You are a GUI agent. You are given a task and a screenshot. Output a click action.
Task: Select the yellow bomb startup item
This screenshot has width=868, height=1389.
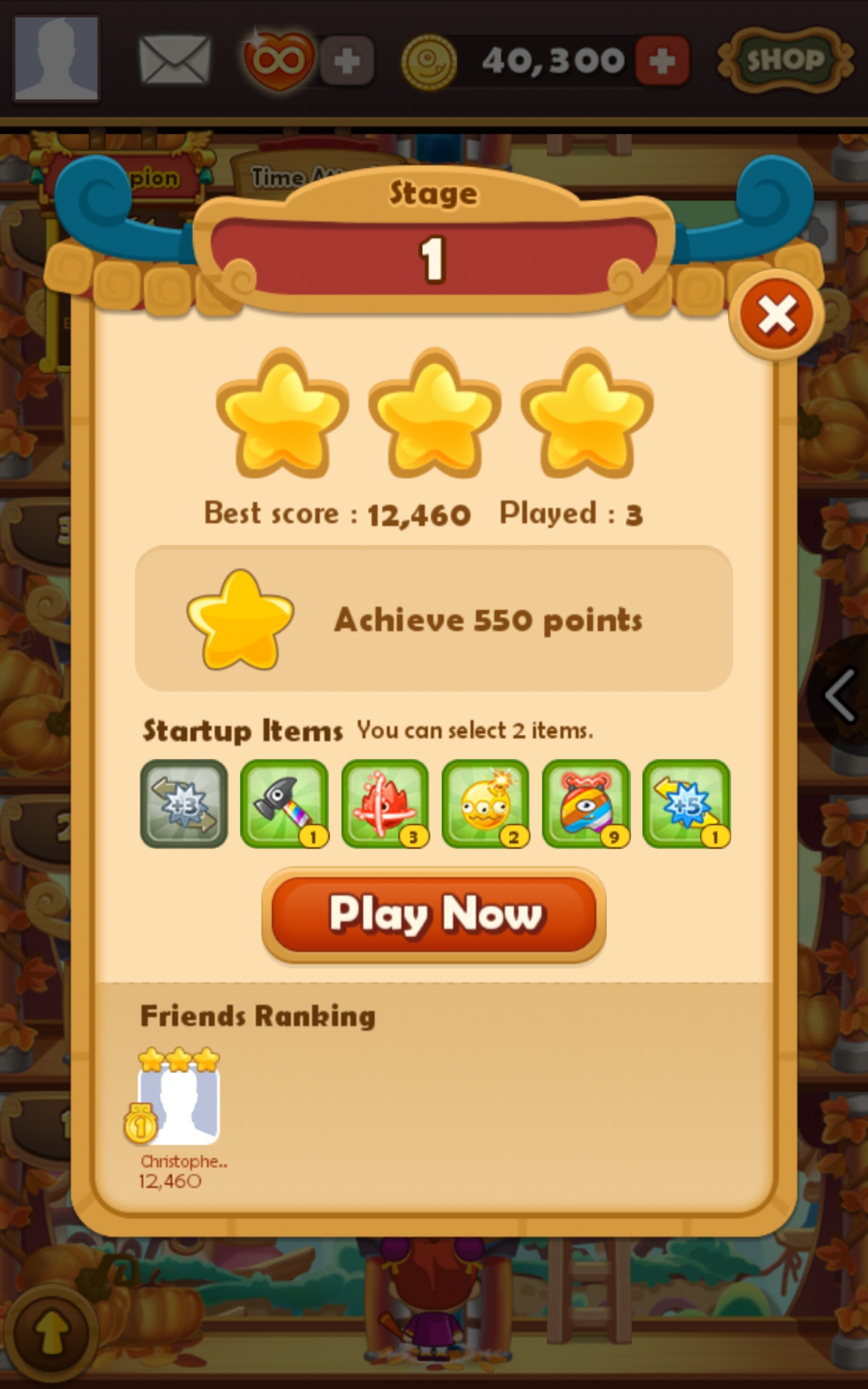(x=485, y=804)
